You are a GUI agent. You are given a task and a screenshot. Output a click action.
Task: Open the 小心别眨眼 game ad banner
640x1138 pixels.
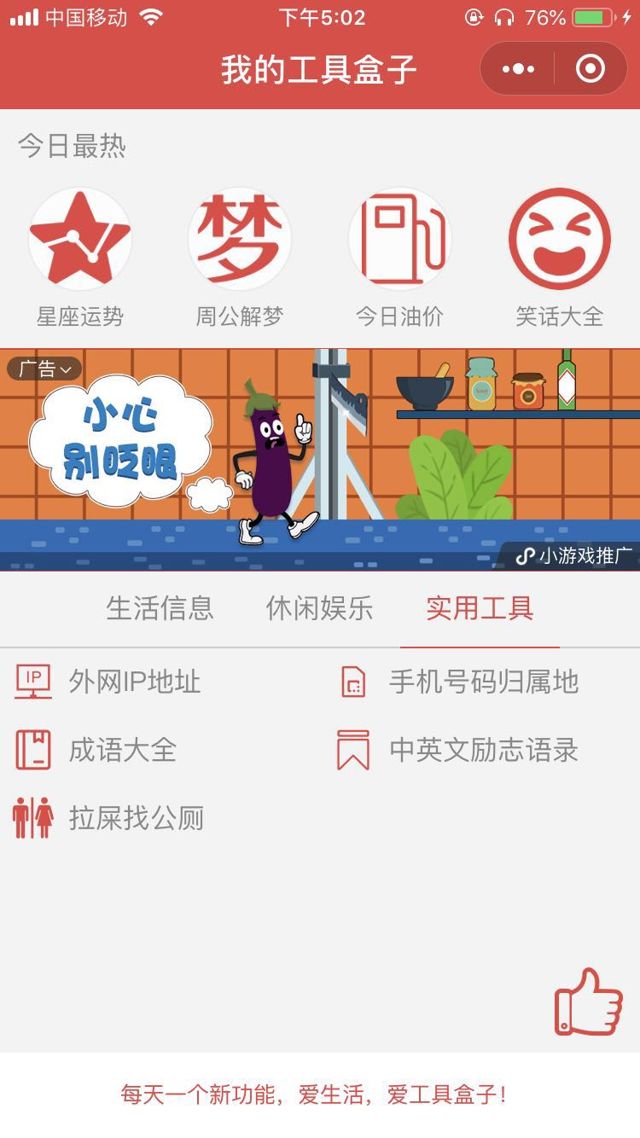320,460
